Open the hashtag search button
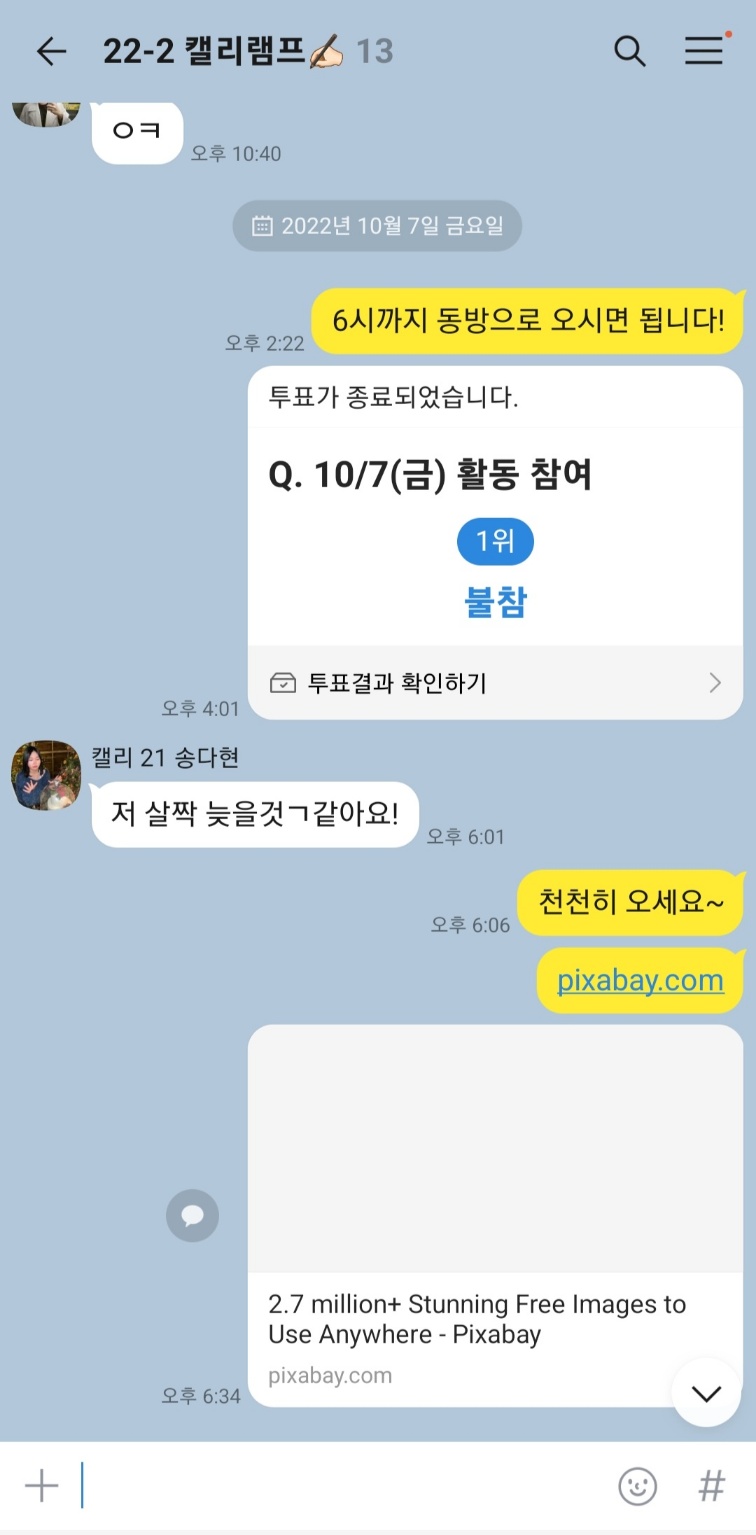The image size is (756, 1535). tap(711, 1486)
